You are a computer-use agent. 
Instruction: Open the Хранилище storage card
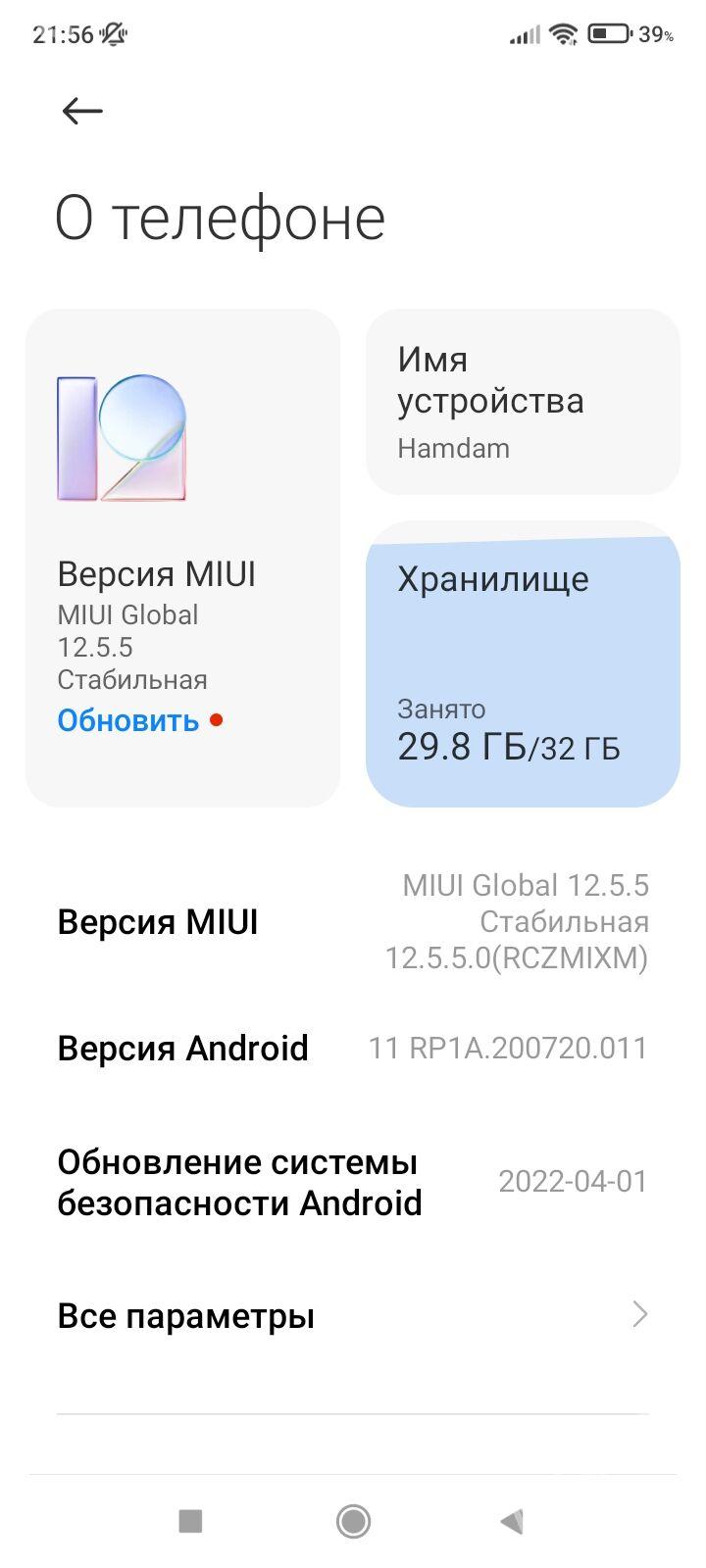click(x=523, y=666)
